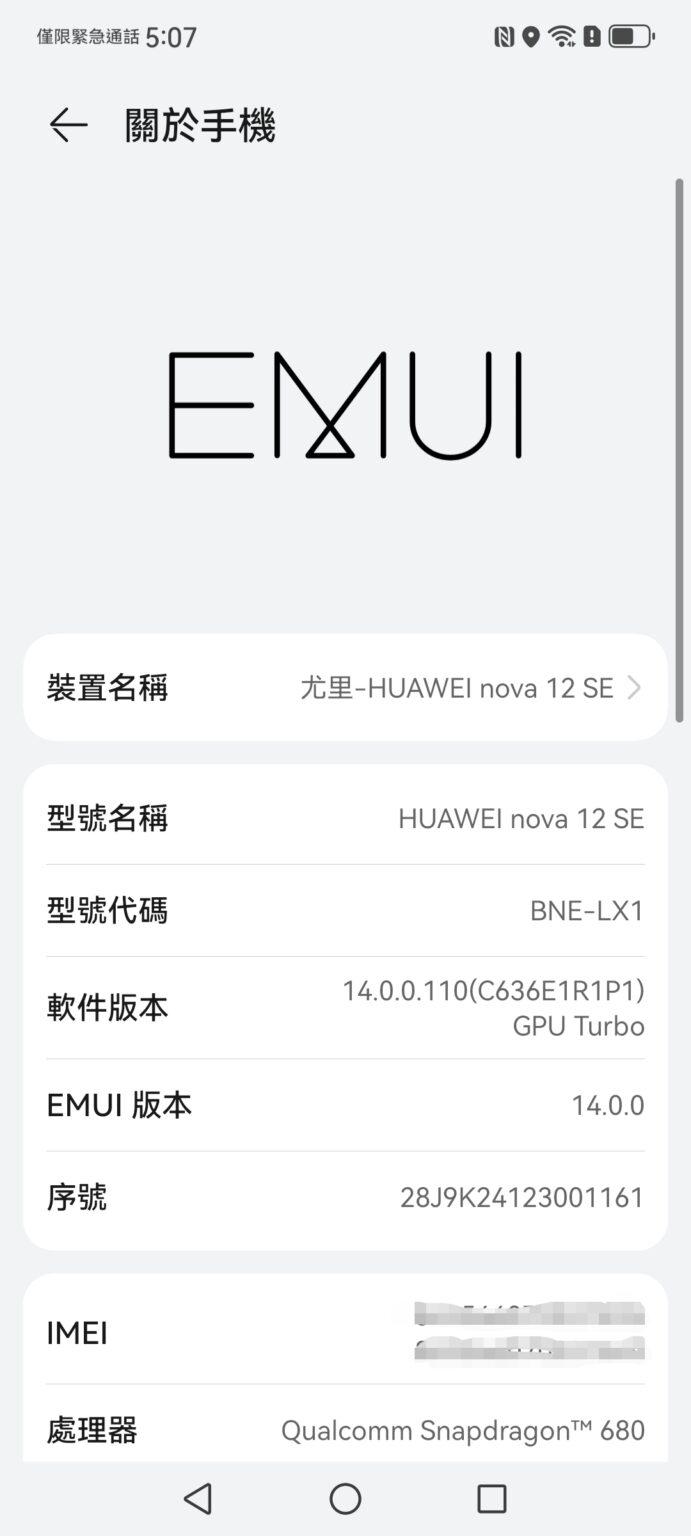The image size is (691, 1536).
Task: Go to home with the circle button
Action: pos(345,1498)
